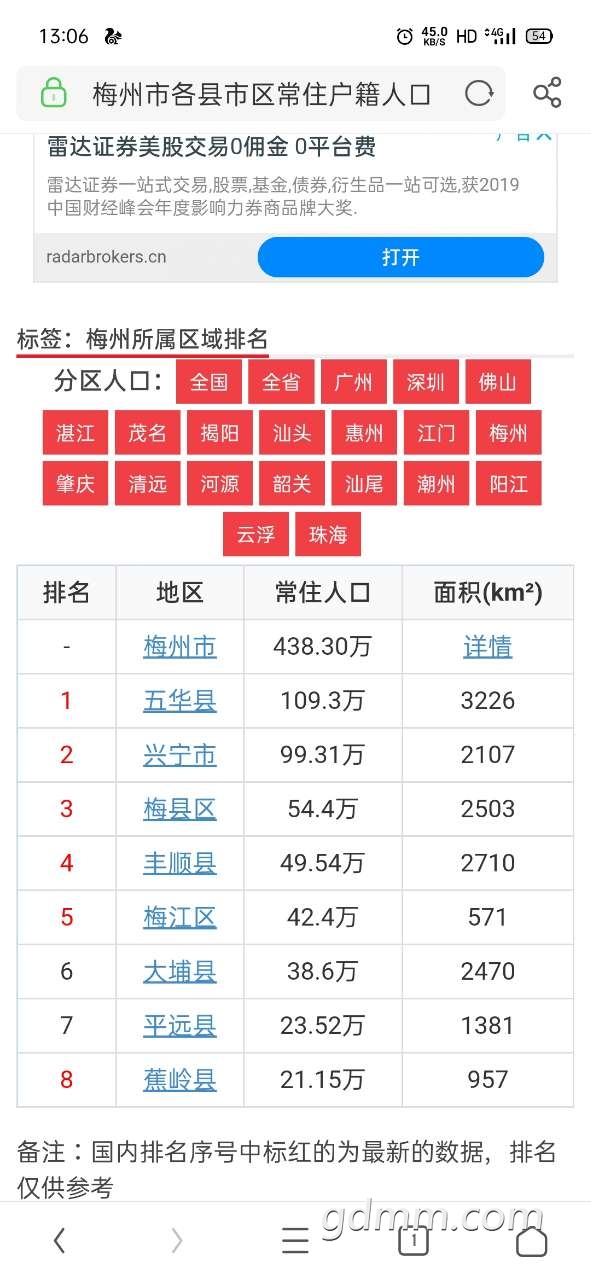Tap the address bar showing 梅州市各县市区常住户籍人口

point(260,94)
